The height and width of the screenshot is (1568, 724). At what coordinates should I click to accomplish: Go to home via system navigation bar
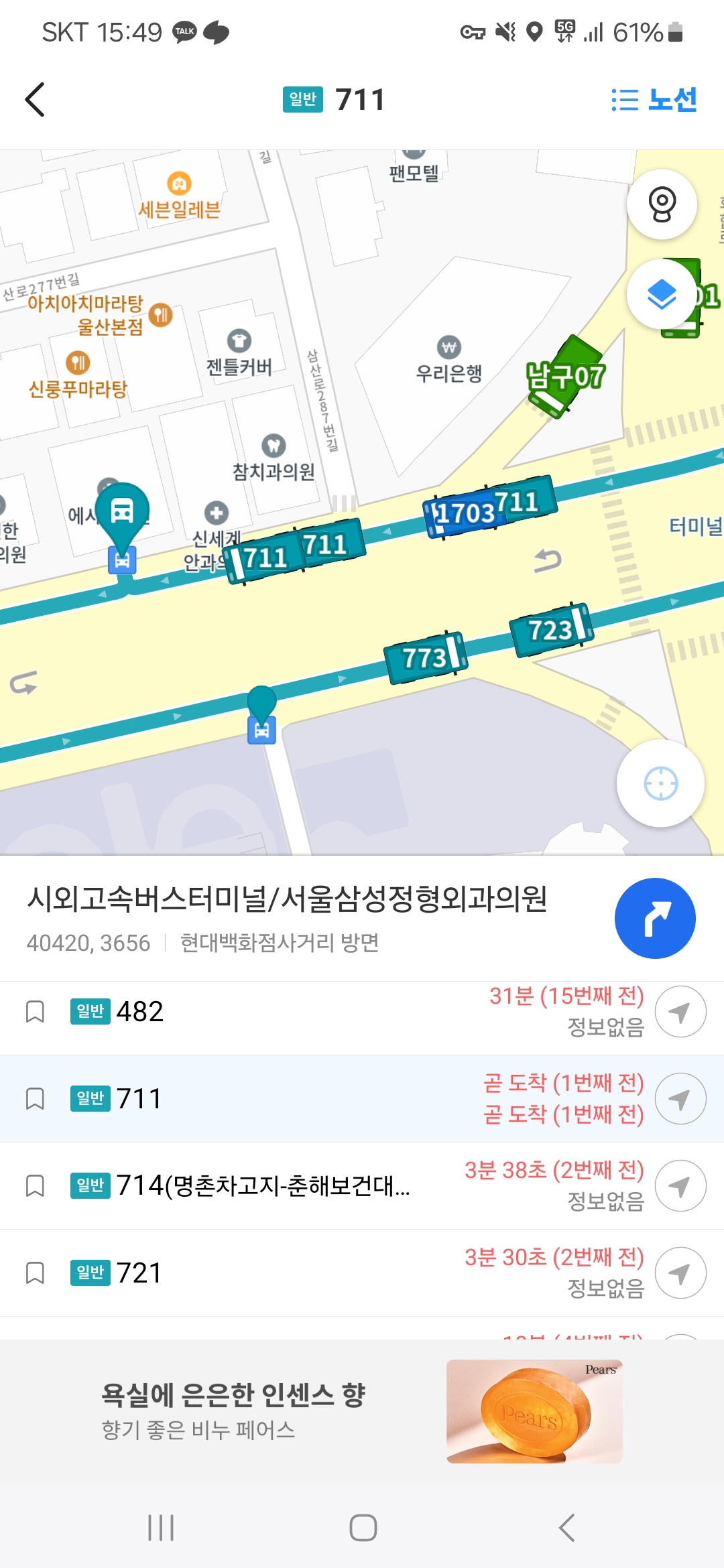point(363,1528)
